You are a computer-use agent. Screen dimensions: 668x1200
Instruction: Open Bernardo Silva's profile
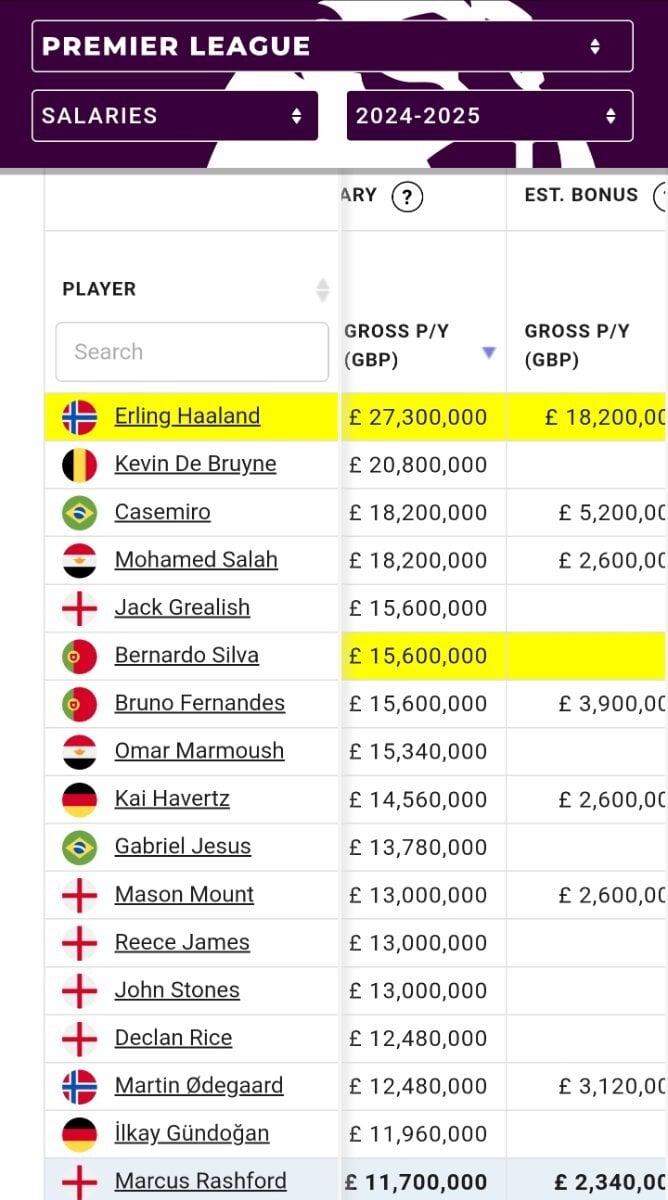click(x=186, y=656)
